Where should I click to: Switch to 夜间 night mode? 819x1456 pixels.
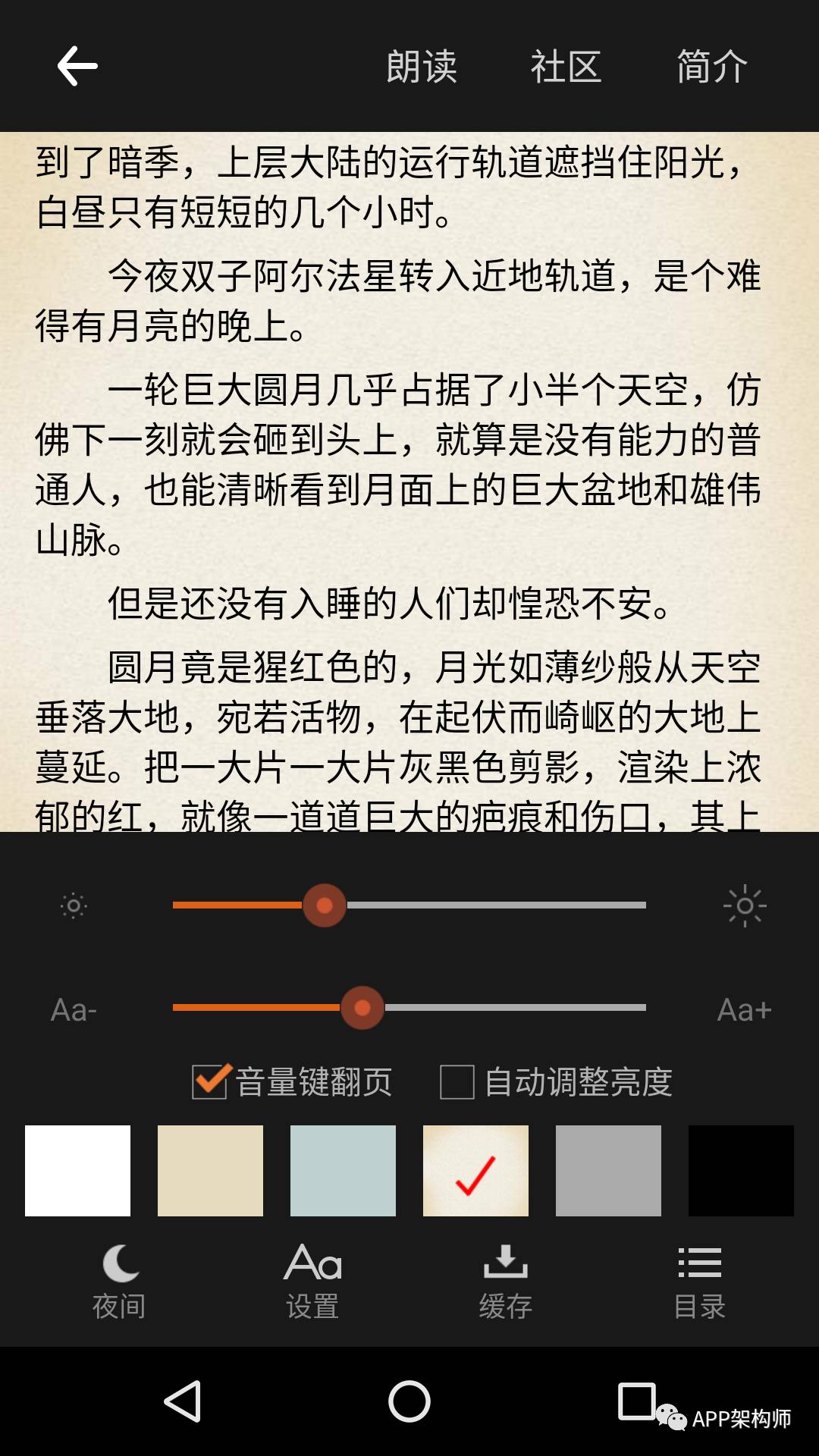coord(119,1282)
